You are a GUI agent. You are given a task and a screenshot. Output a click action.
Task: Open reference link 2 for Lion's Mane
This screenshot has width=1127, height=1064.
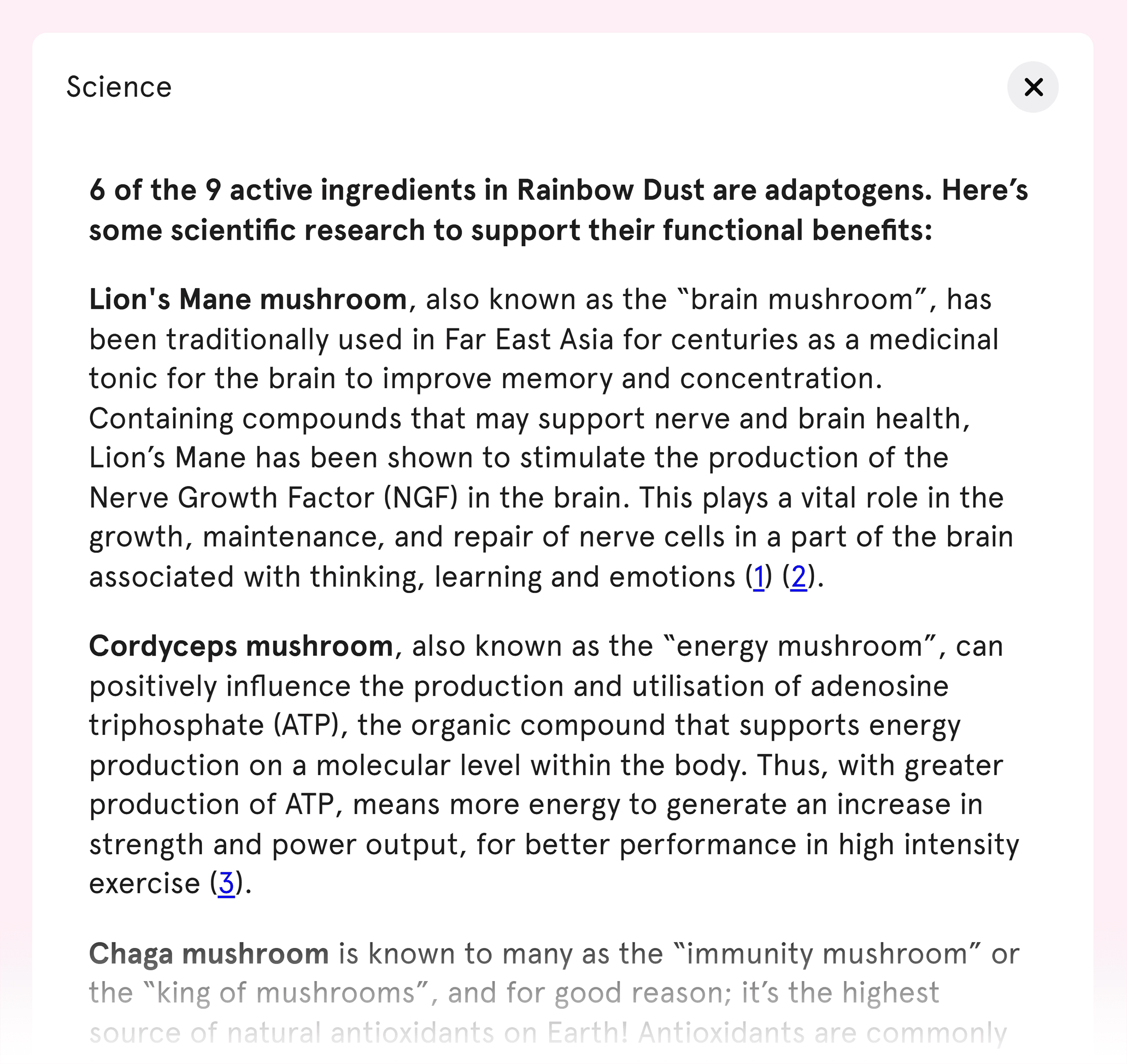pyautogui.click(x=798, y=578)
